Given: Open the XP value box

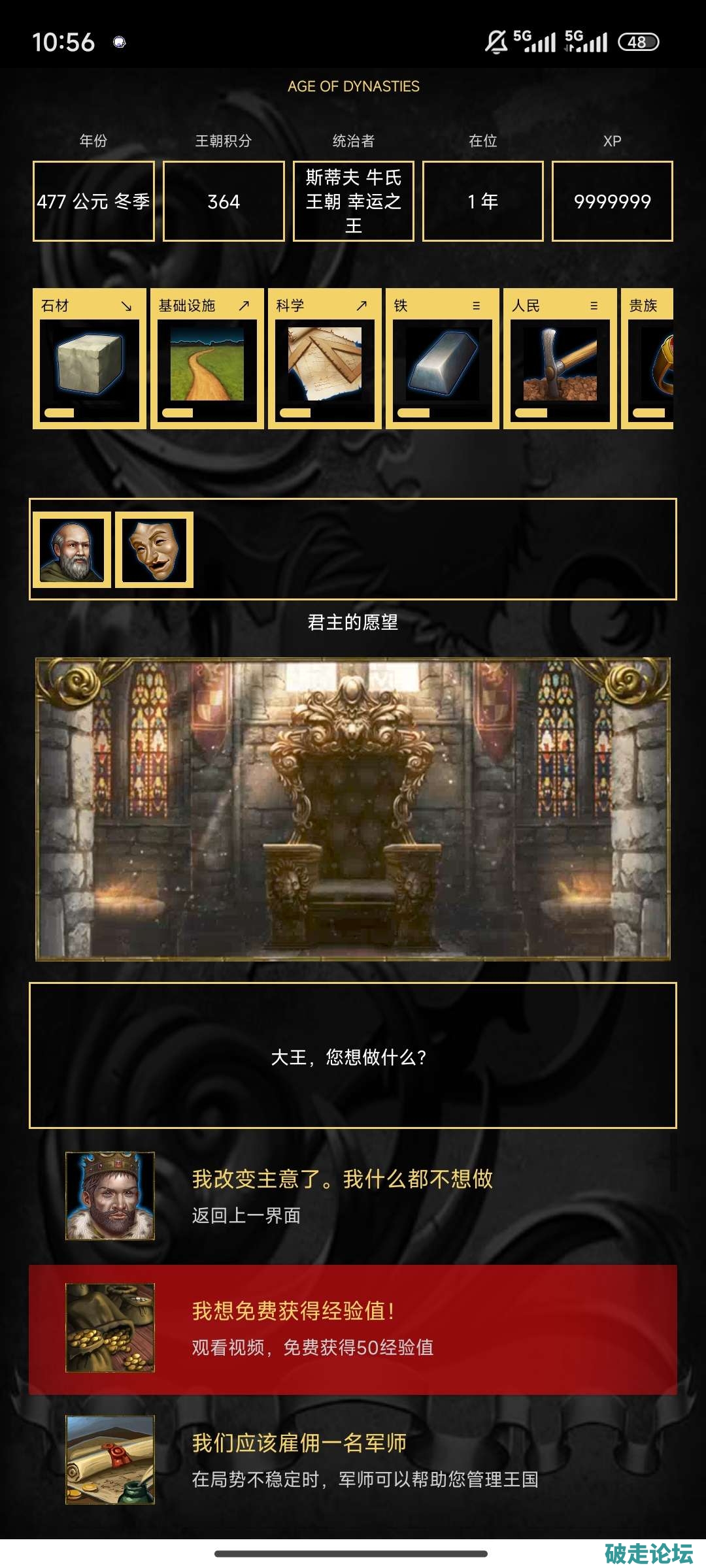Looking at the screenshot, I should (x=612, y=201).
